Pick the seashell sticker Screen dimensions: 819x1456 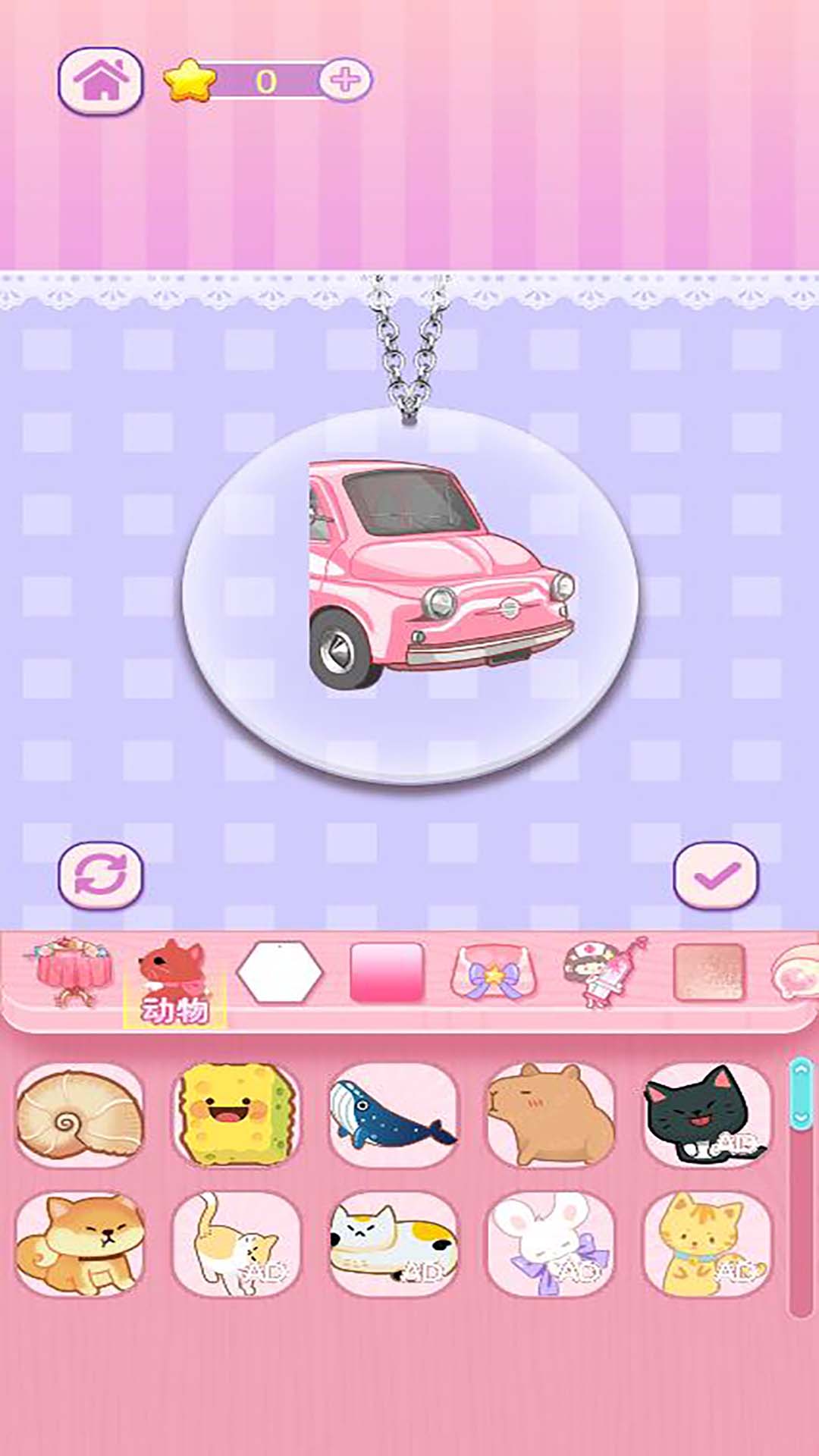click(x=80, y=1115)
